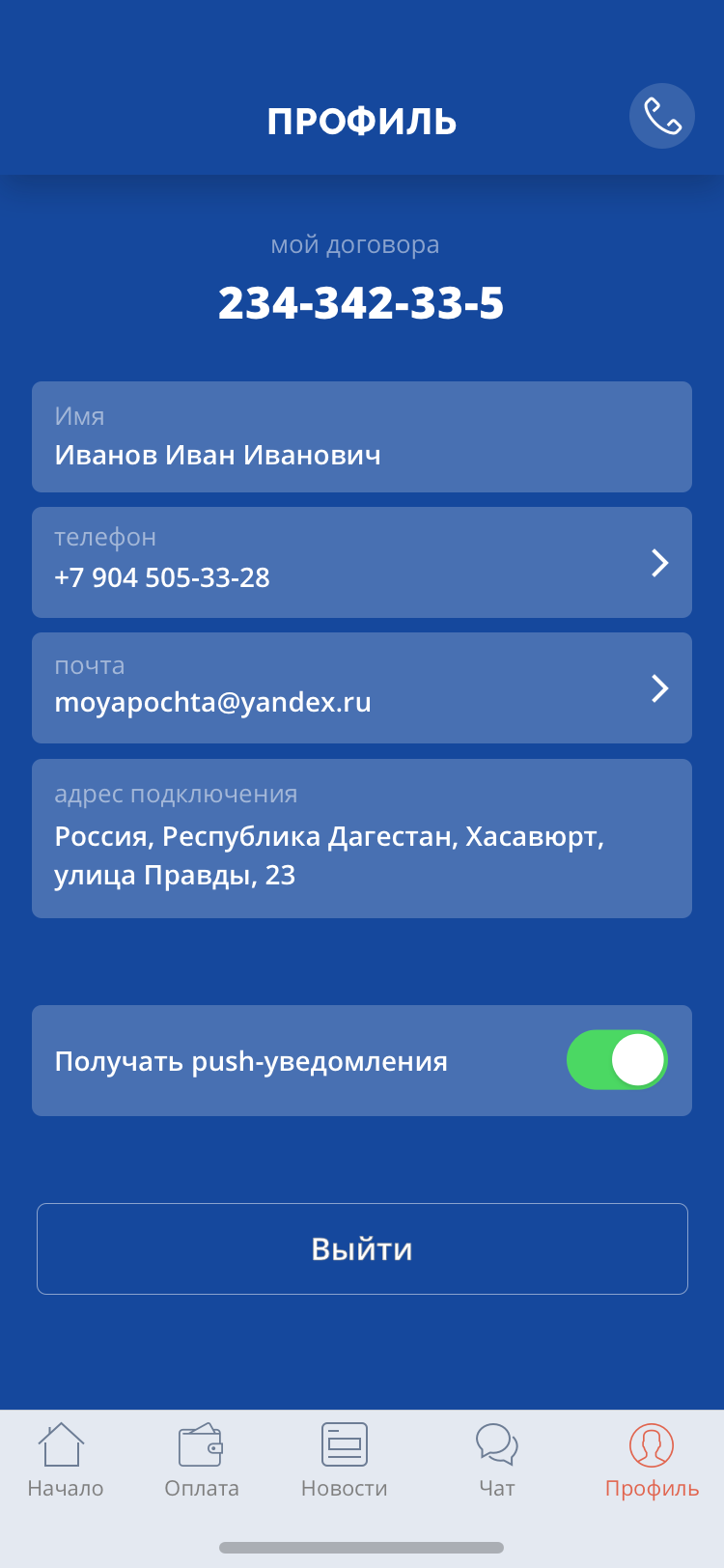Open the Новости tab
The width and height of the screenshot is (724, 1568).
[345, 1460]
